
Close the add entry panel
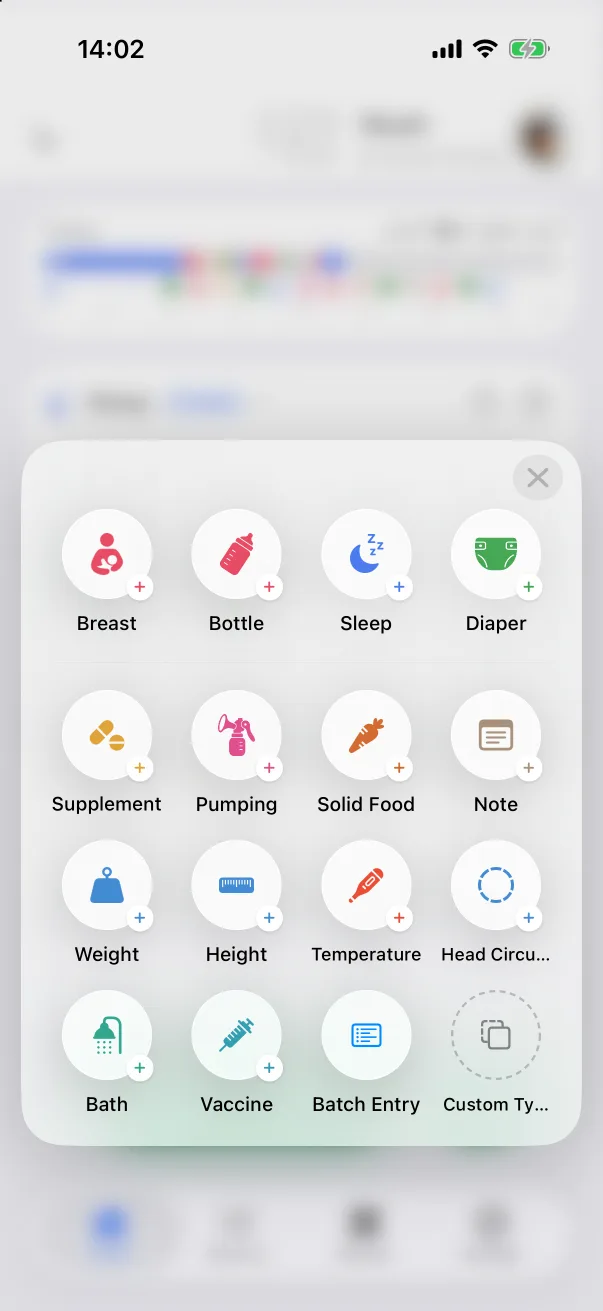(x=538, y=478)
